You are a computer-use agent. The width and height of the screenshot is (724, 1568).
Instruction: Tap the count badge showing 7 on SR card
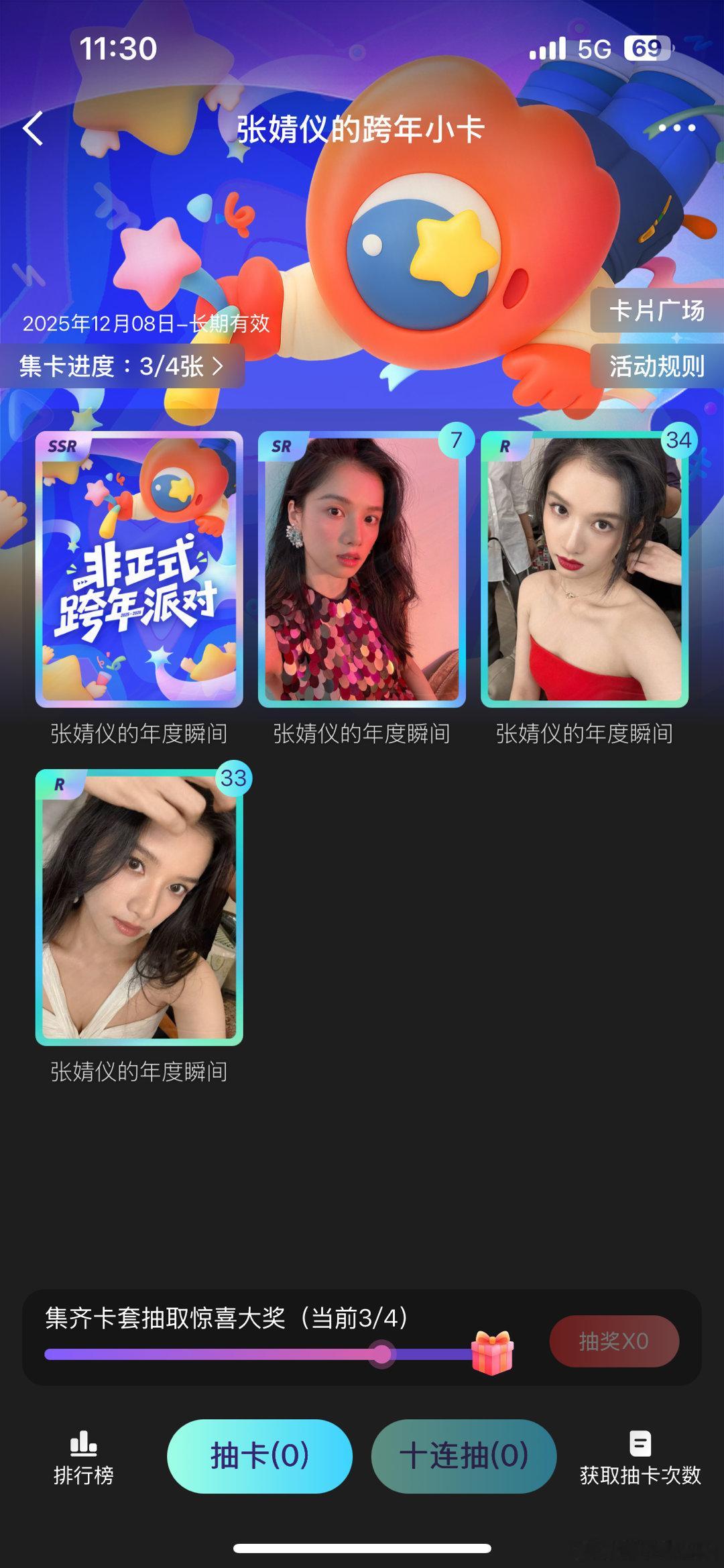(x=457, y=442)
